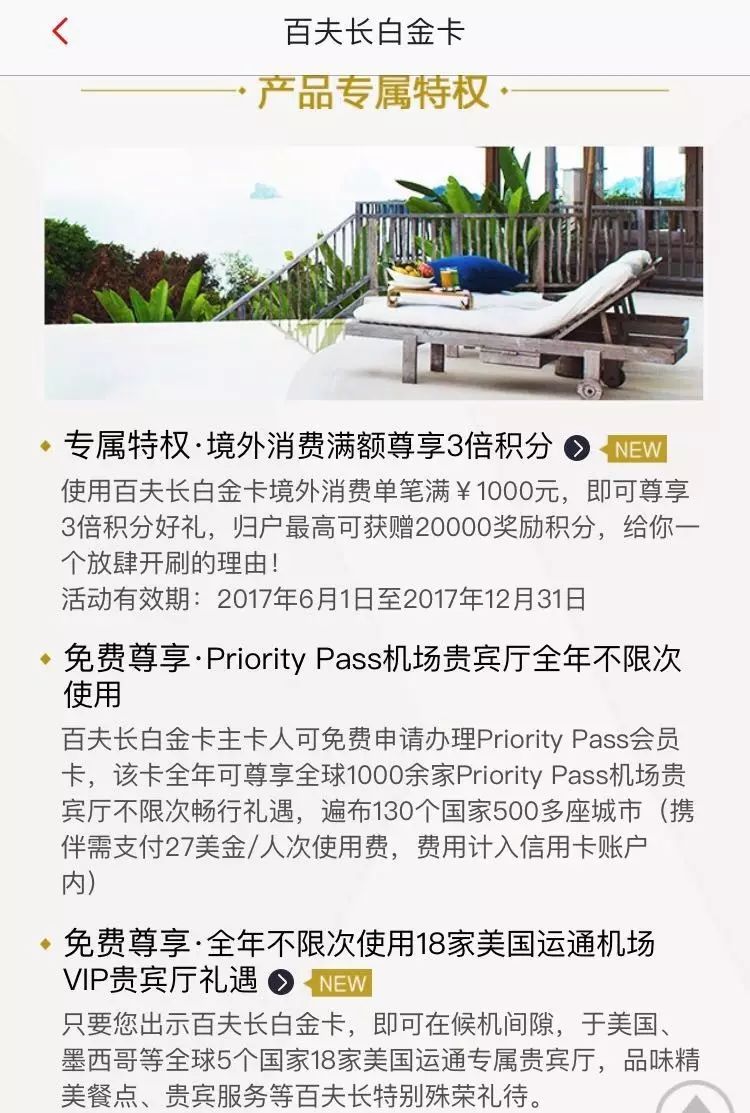Tap the diamond icon before 免费尊享 Priority Pass
The image size is (750, 1113).
[x=45, y=656]
